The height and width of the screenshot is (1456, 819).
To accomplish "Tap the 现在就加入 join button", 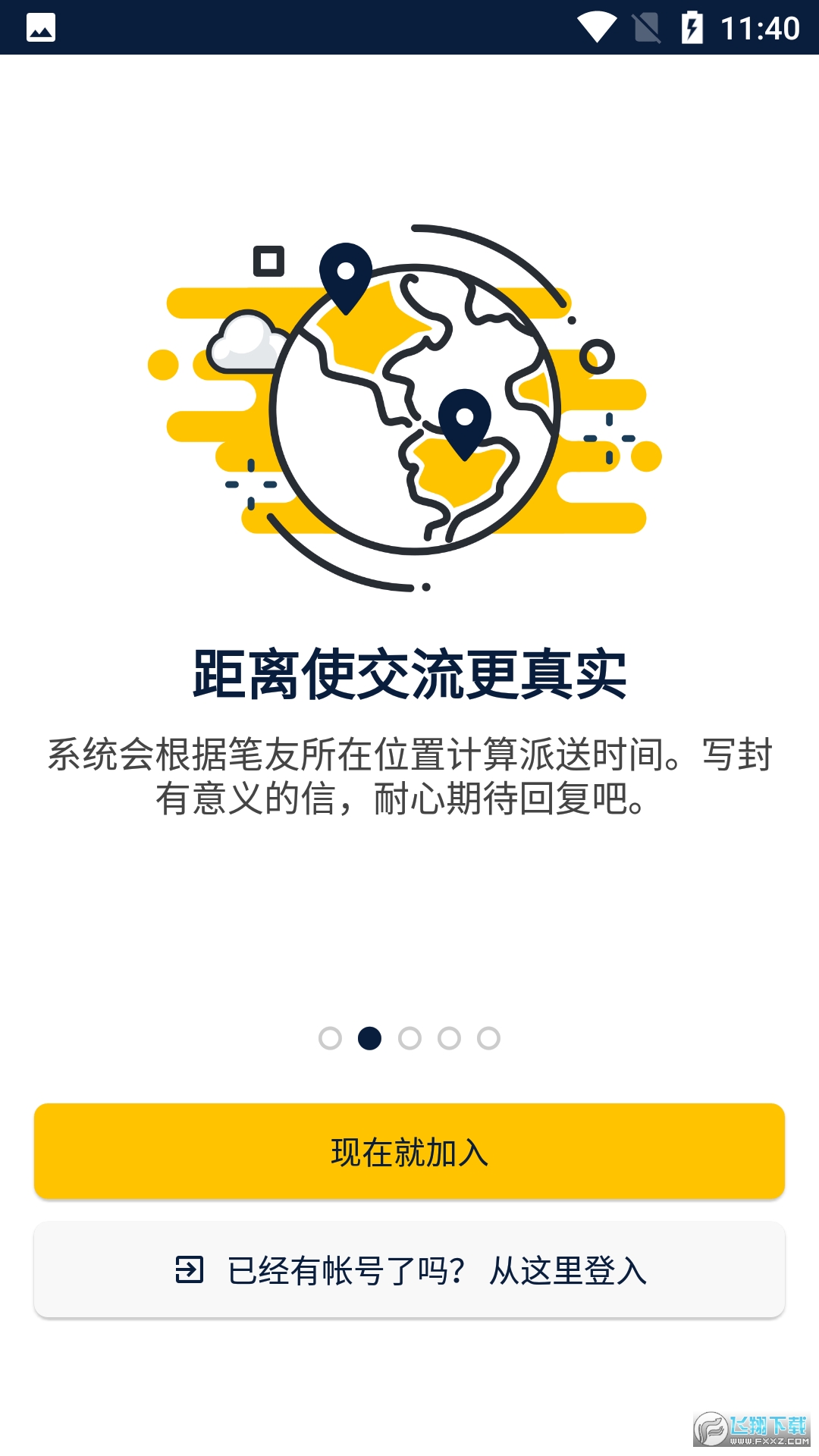I will 409,1151.
